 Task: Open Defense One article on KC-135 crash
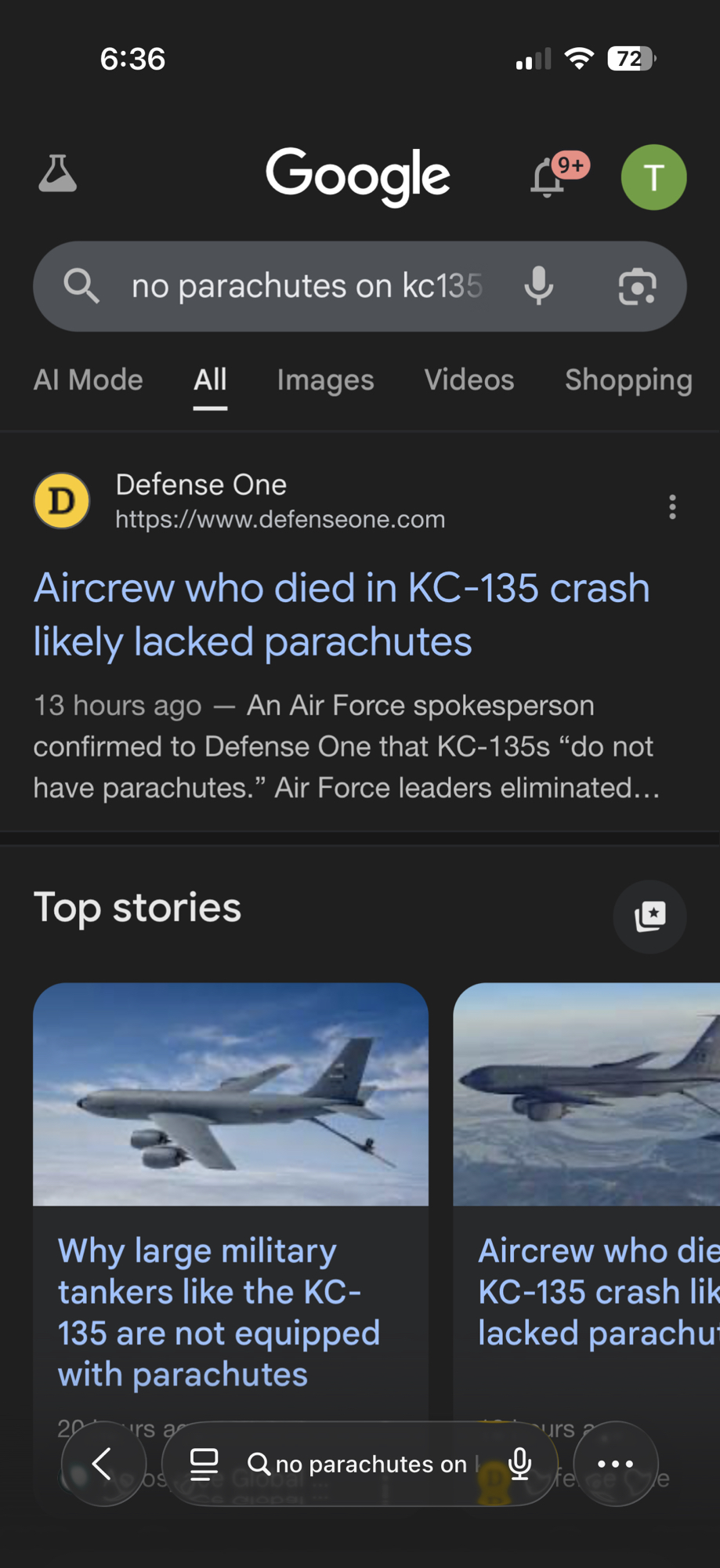[x=342, y=614]
